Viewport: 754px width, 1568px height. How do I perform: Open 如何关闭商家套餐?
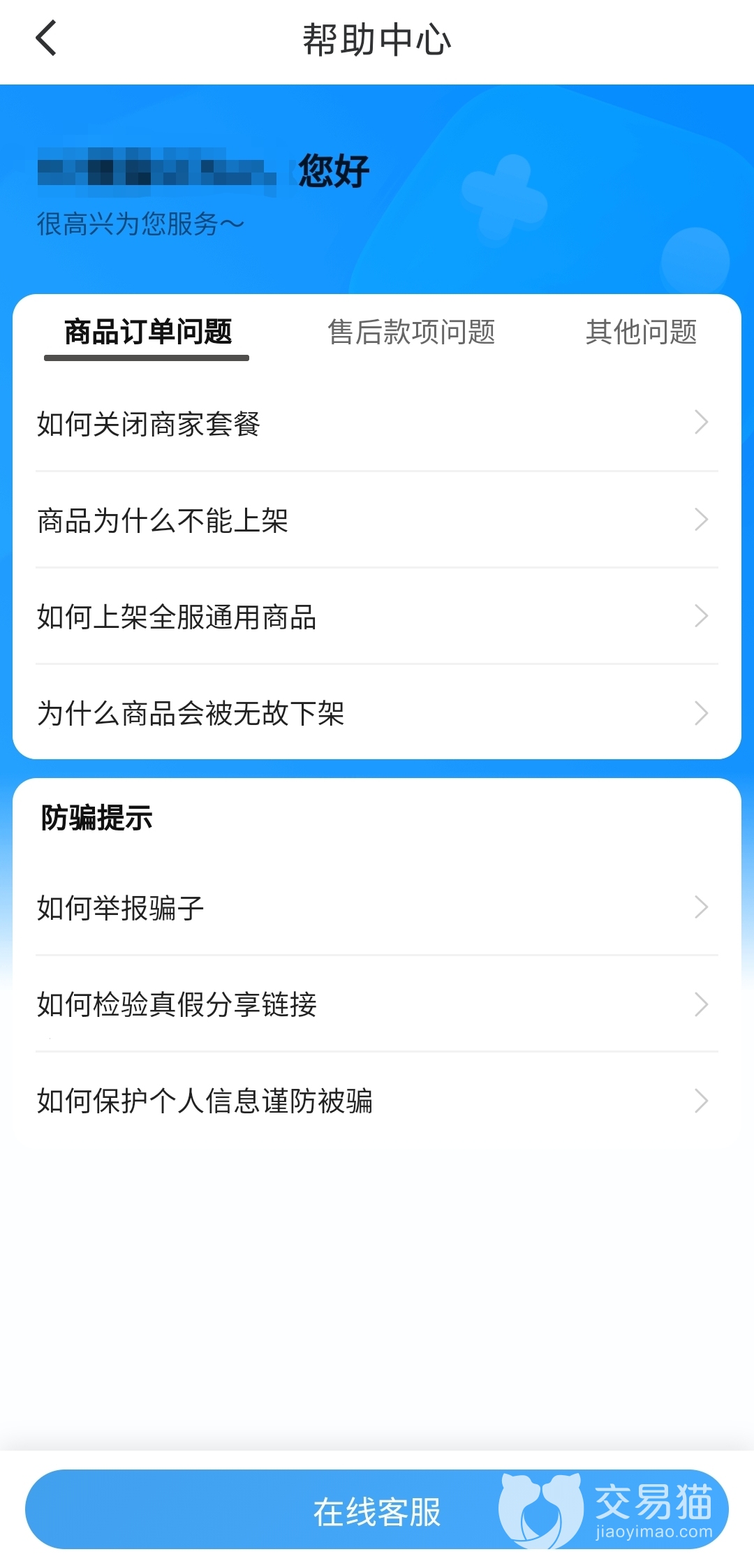(x=376, y=423)
